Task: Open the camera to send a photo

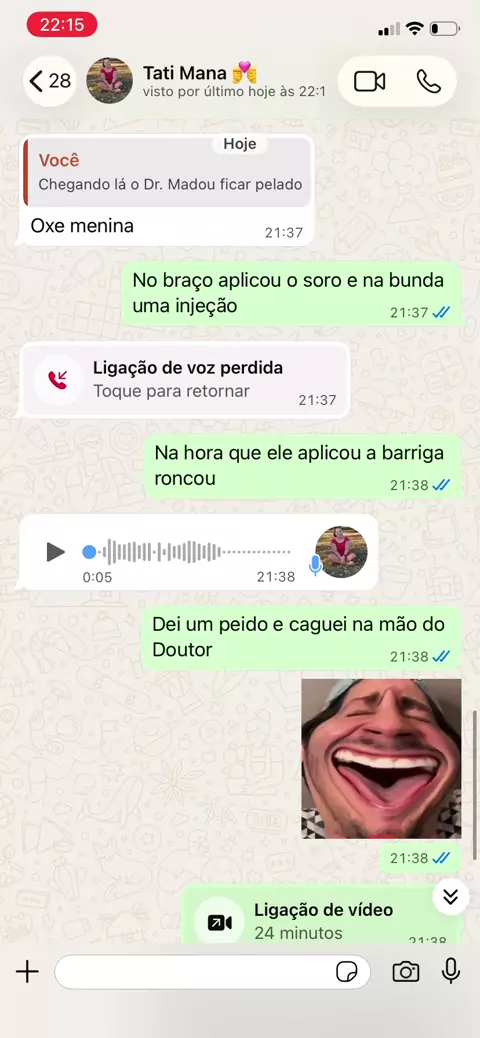Action: coord(406,972)
